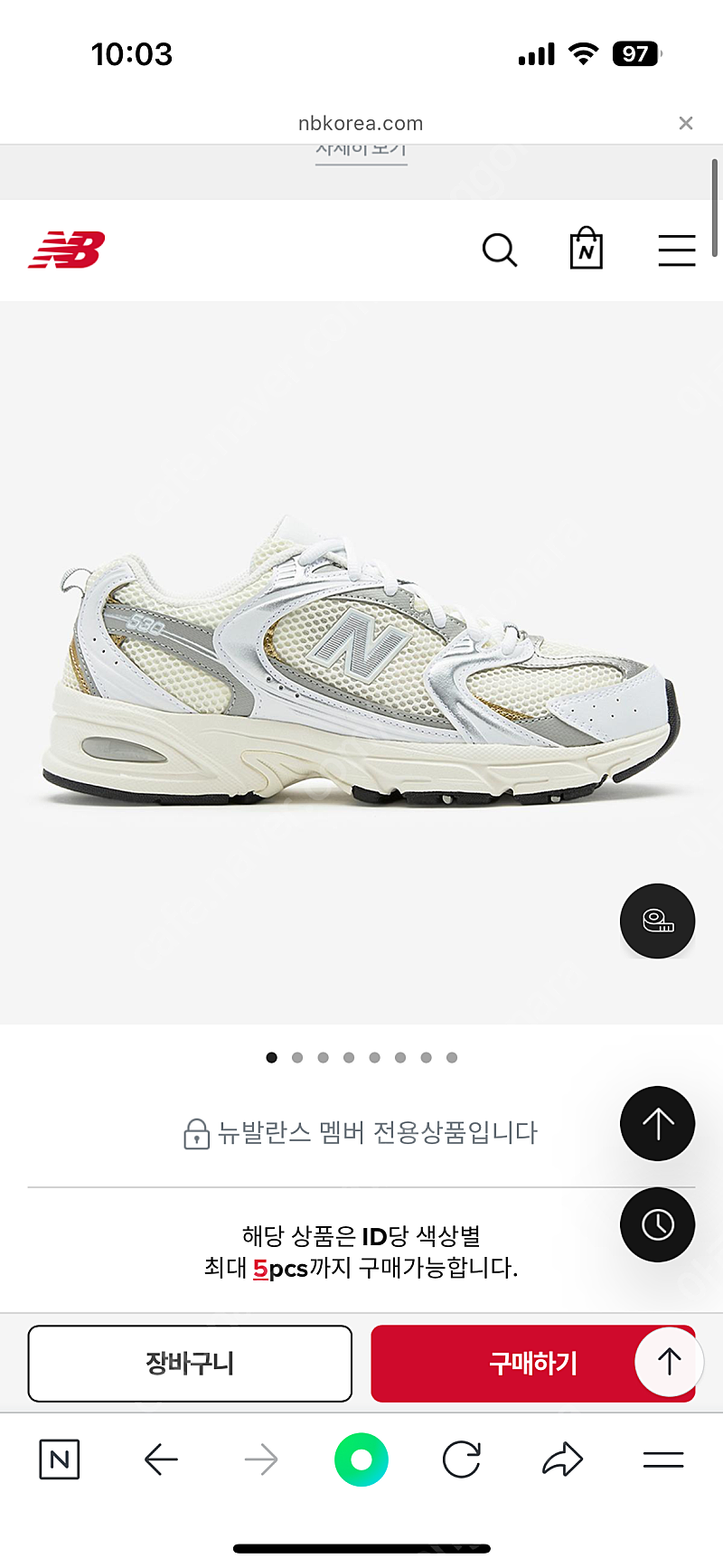
Task: Tap the green Naver circle button
Action: tap(361, 1459)
